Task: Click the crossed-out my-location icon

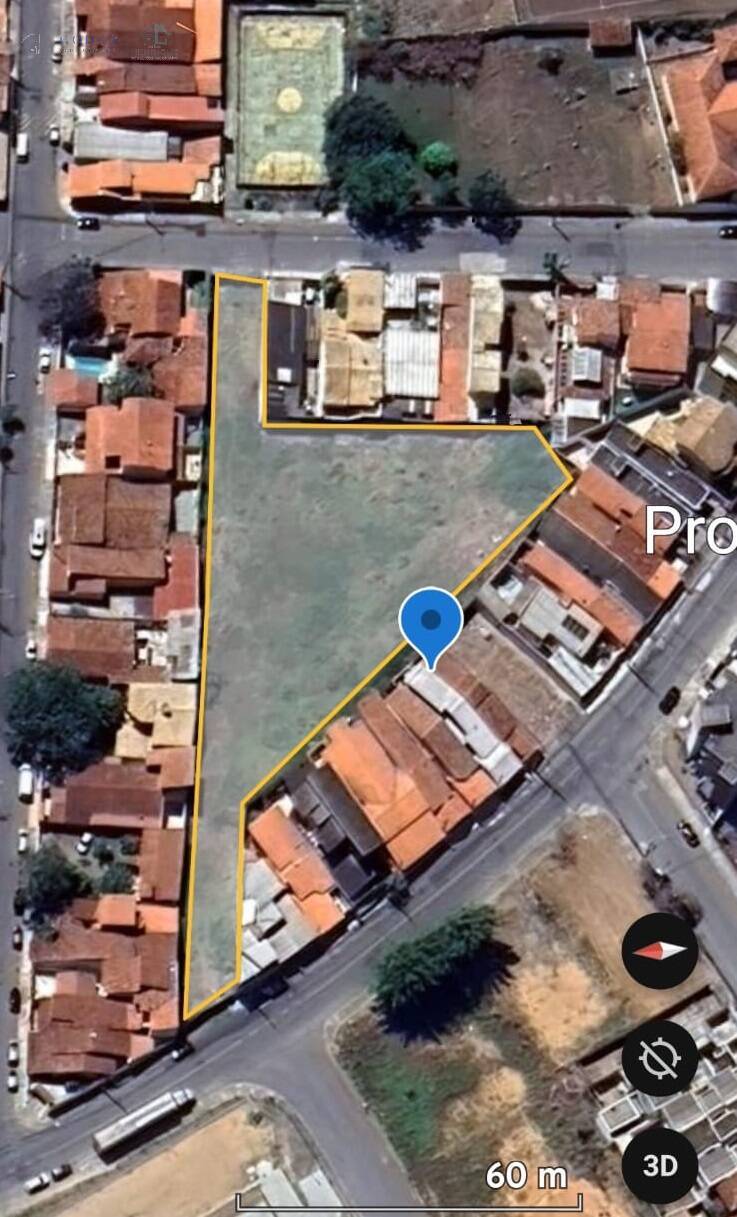Action: tap(659, 1057)
